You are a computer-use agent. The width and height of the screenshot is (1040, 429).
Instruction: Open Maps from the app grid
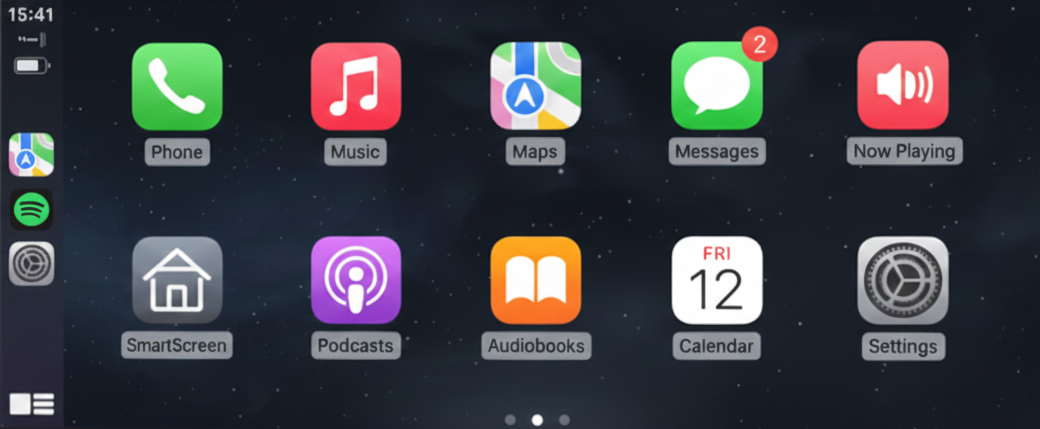[x=535, y=87]
